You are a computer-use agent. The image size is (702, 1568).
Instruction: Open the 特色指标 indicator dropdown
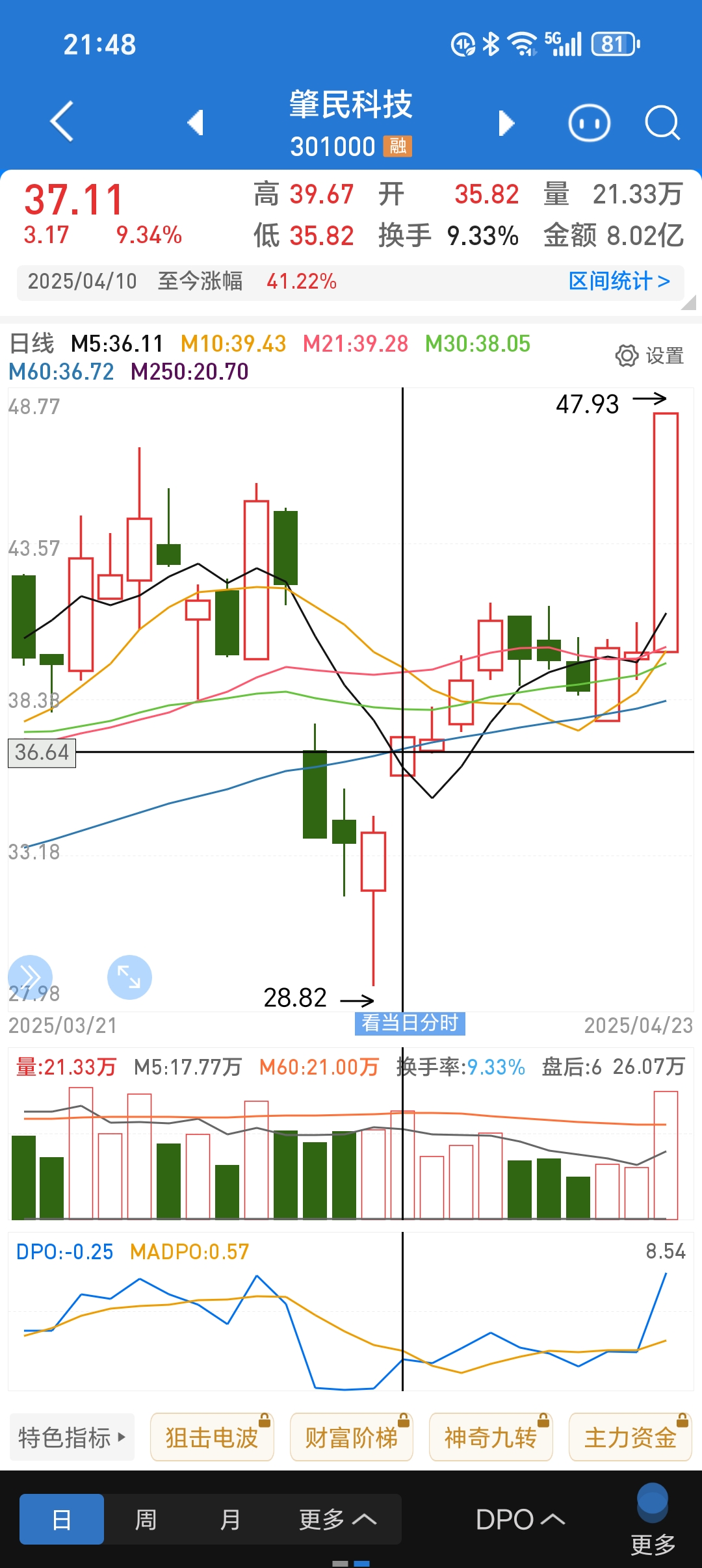pyautogui.click(x=71, y=1437)
